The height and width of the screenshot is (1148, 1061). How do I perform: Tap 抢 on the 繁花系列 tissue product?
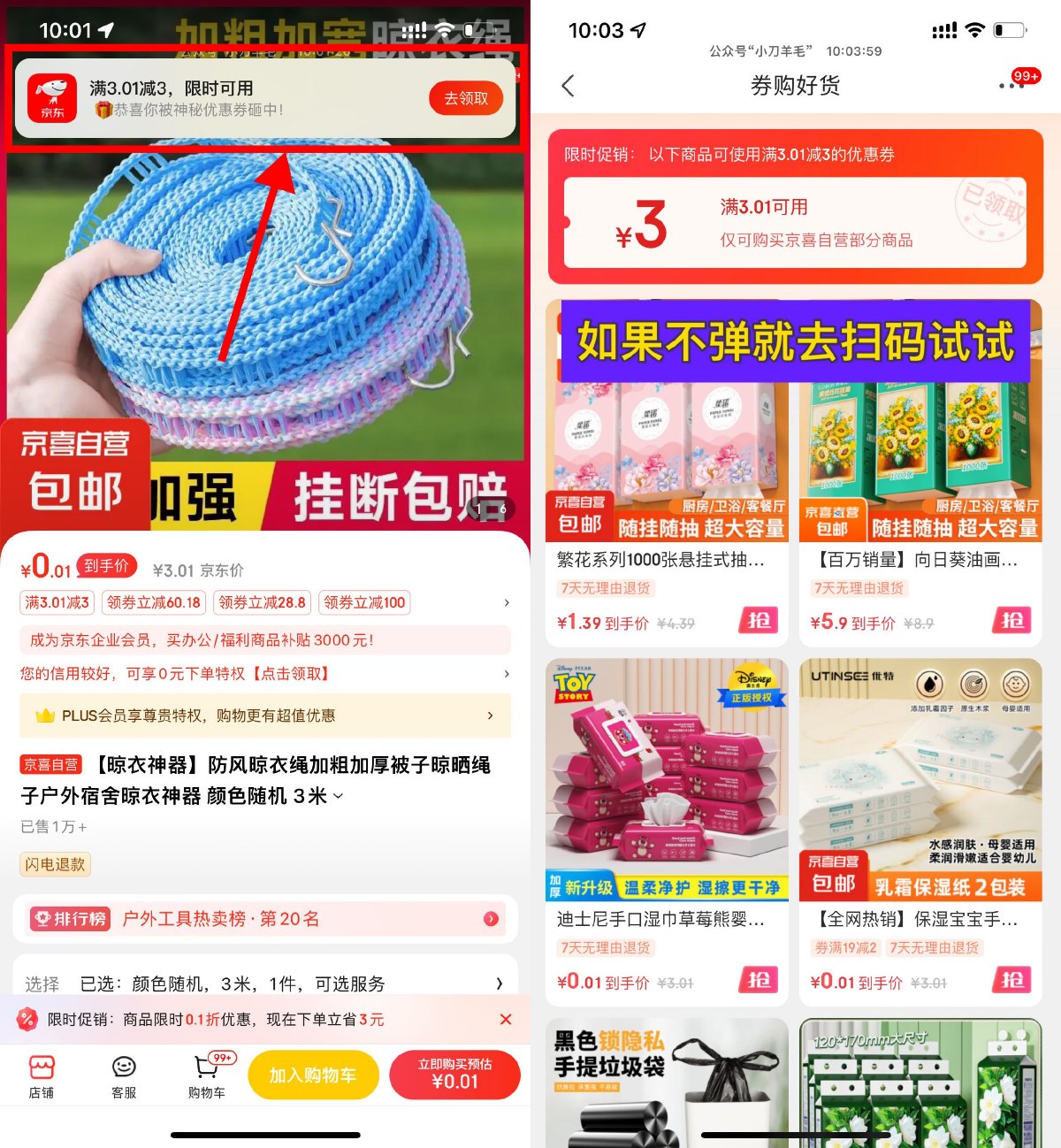[758, 621]
